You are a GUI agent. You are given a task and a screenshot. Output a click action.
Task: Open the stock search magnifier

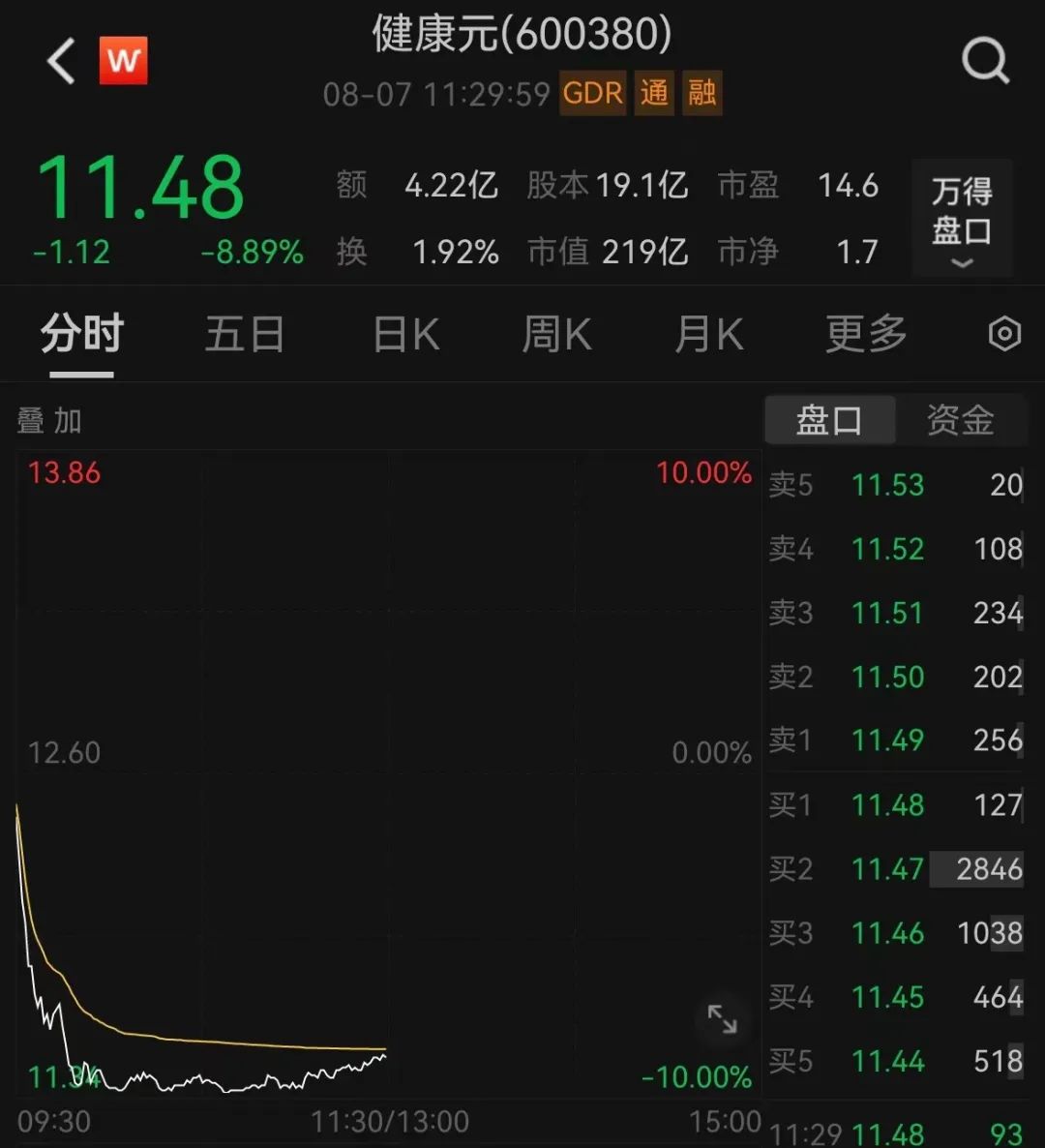[985, 62]
